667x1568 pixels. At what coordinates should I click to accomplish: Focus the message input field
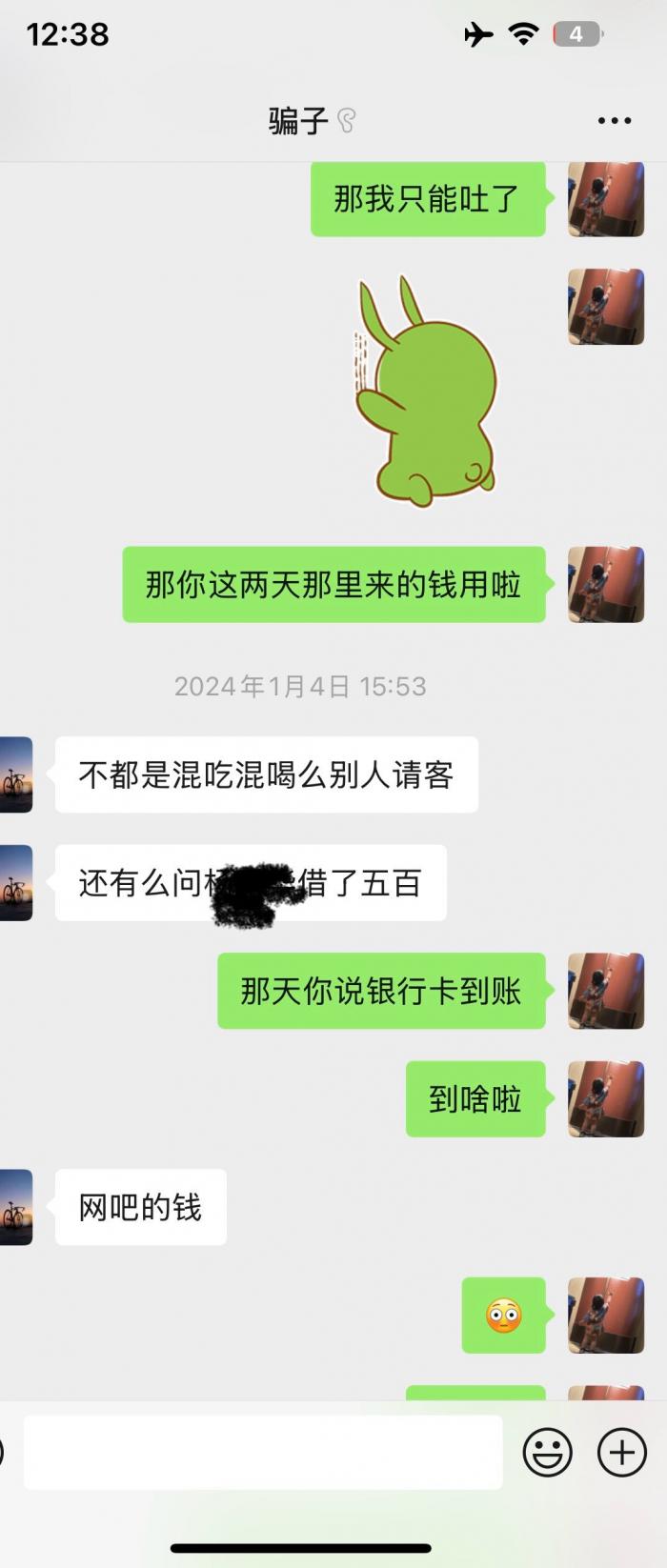pos(262,1452)
